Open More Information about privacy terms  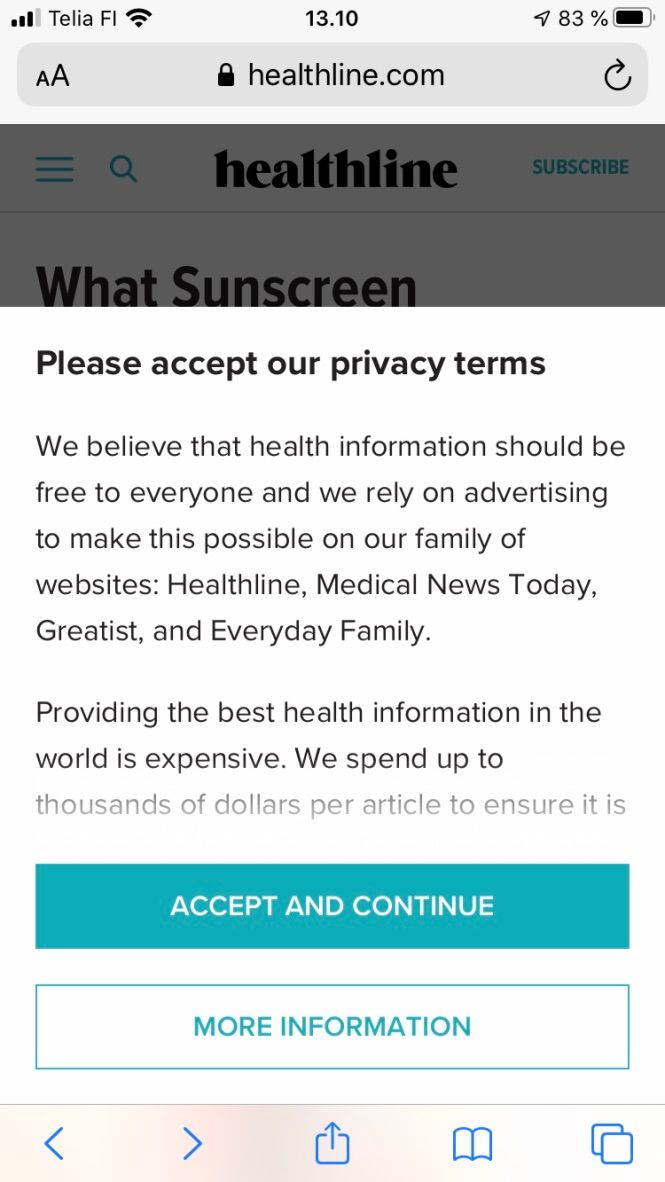coord(332,1026)
